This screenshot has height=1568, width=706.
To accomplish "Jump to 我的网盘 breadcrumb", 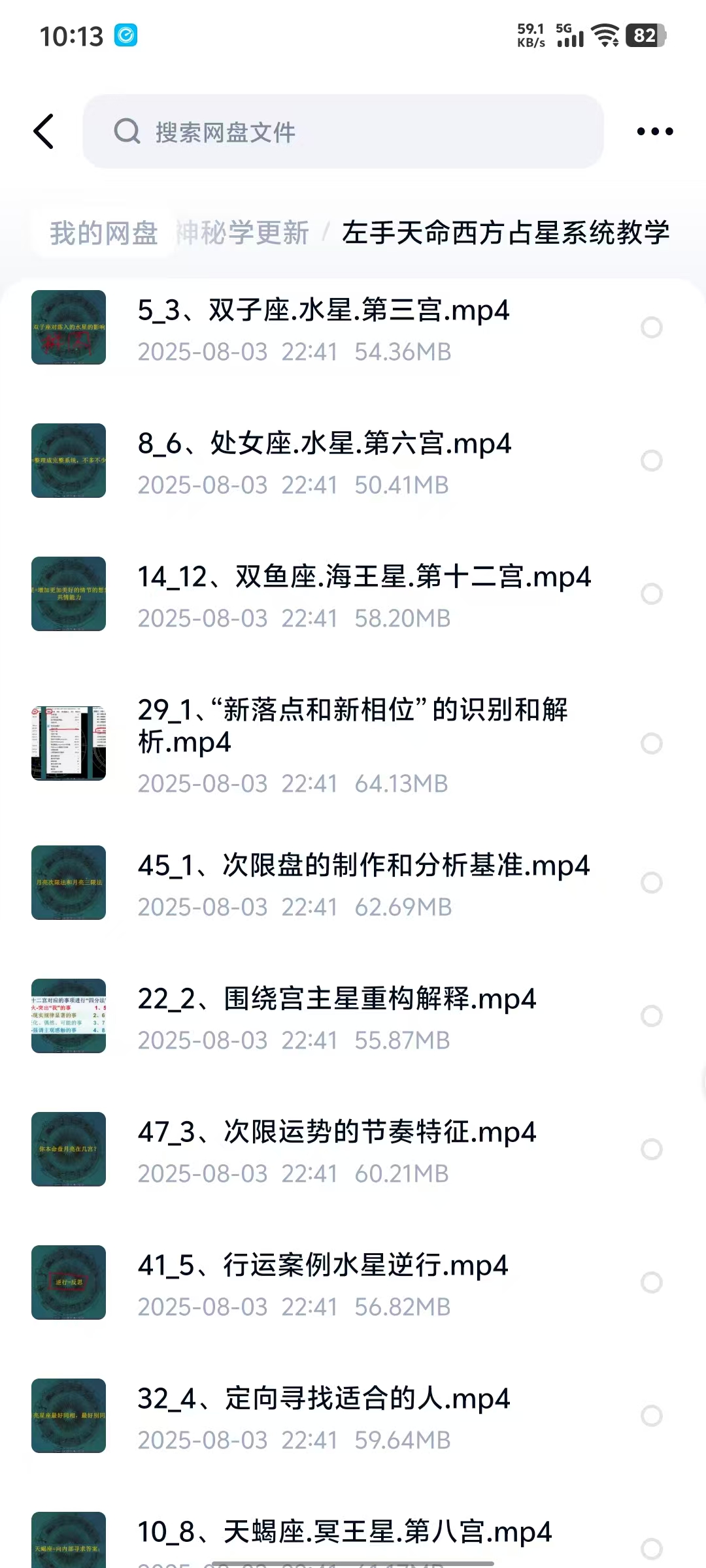I will coord(104,233).
